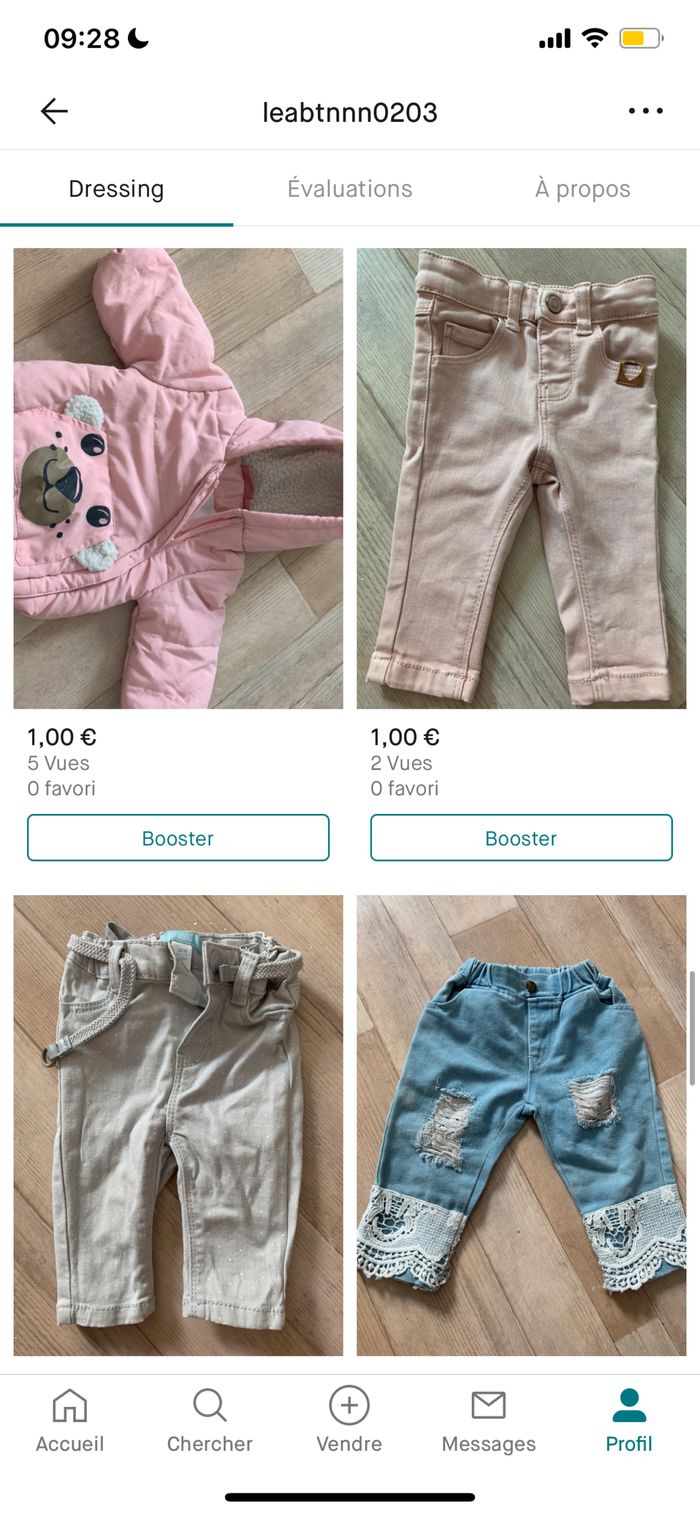Boost the pink jeans listing
700x1515 pixels.
point(521,838)
